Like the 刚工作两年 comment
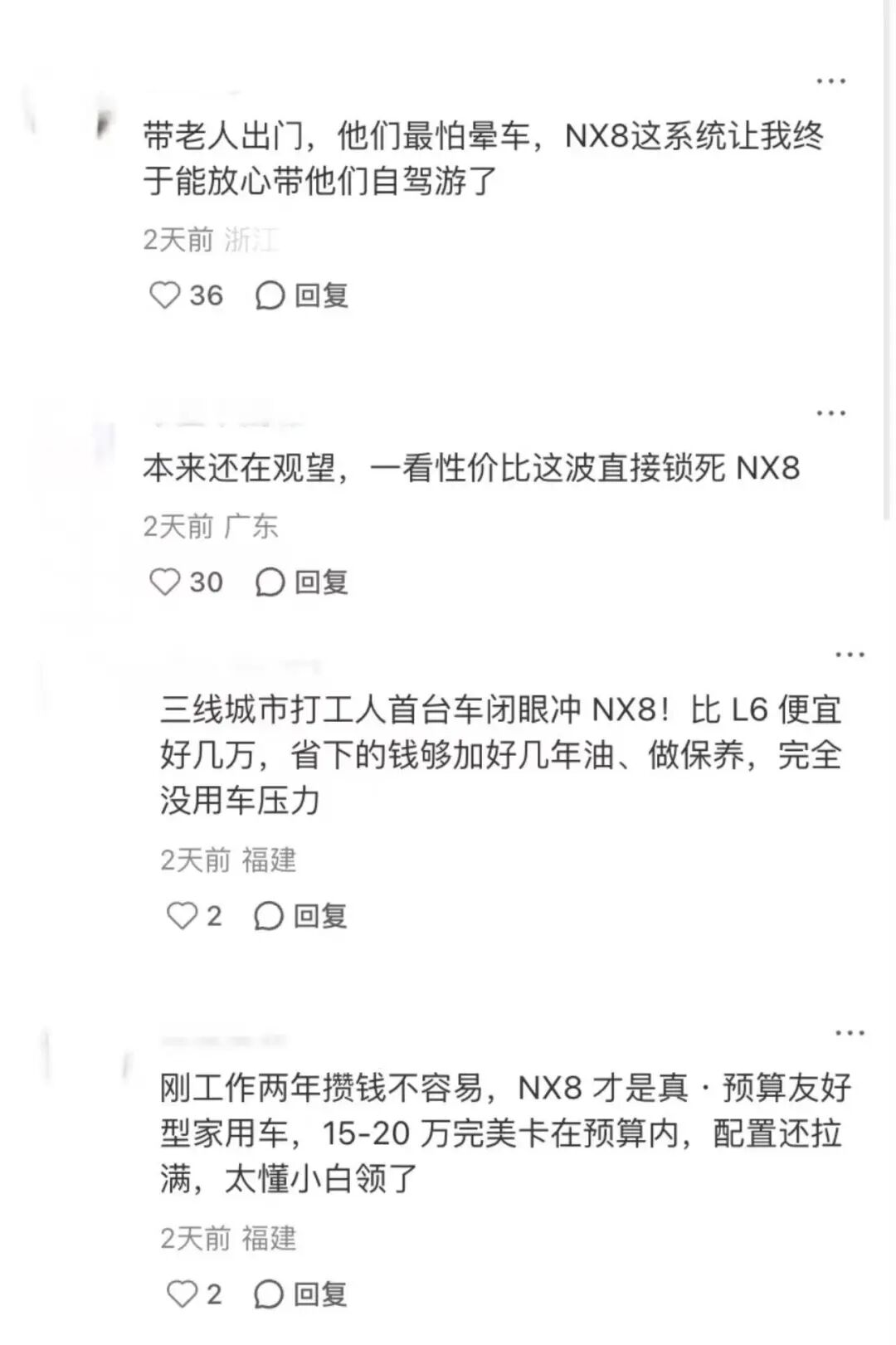This screenshot has height=1345, width=896. pyautogui.click(x=182, y=1294)
